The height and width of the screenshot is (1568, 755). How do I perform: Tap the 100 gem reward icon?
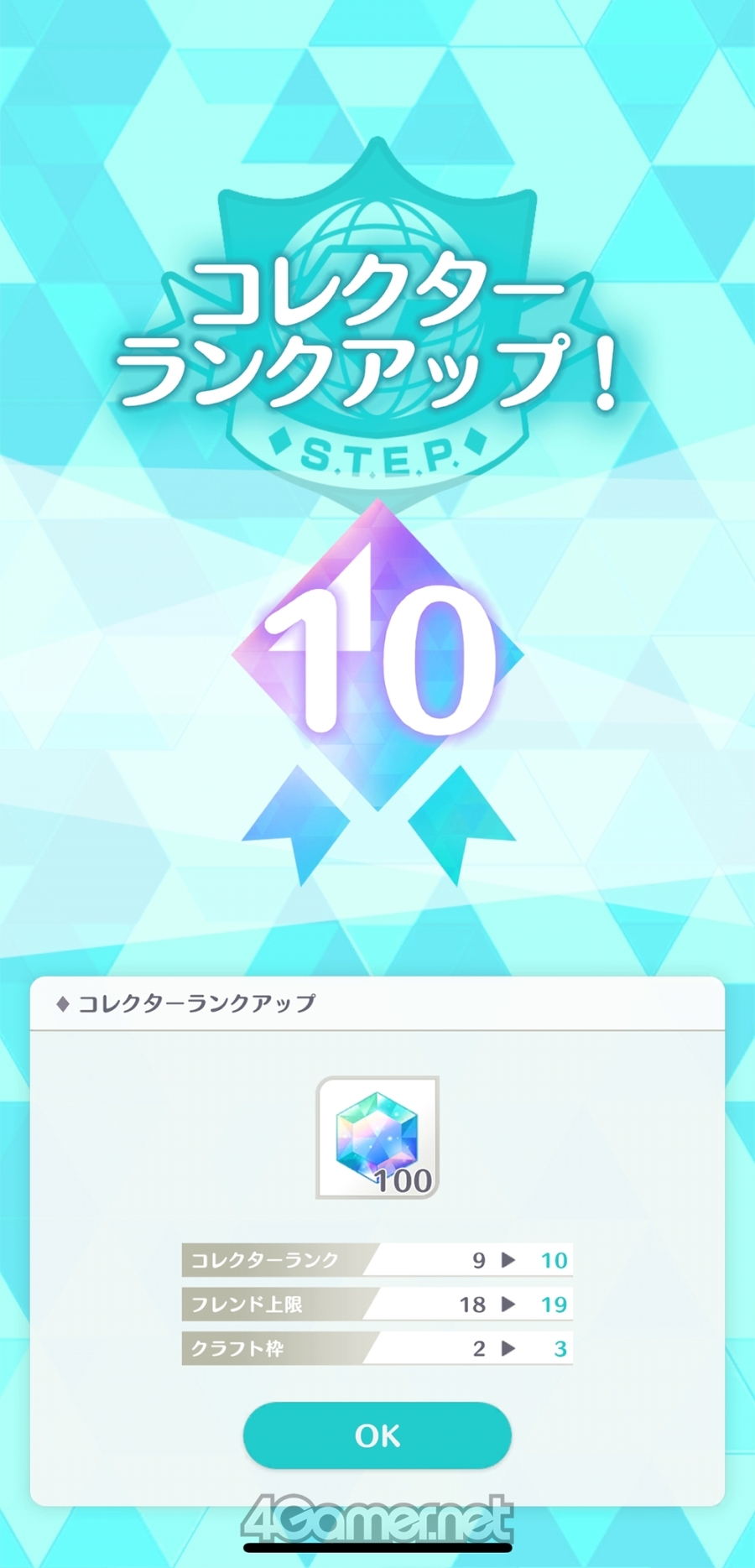[377, 1137]
